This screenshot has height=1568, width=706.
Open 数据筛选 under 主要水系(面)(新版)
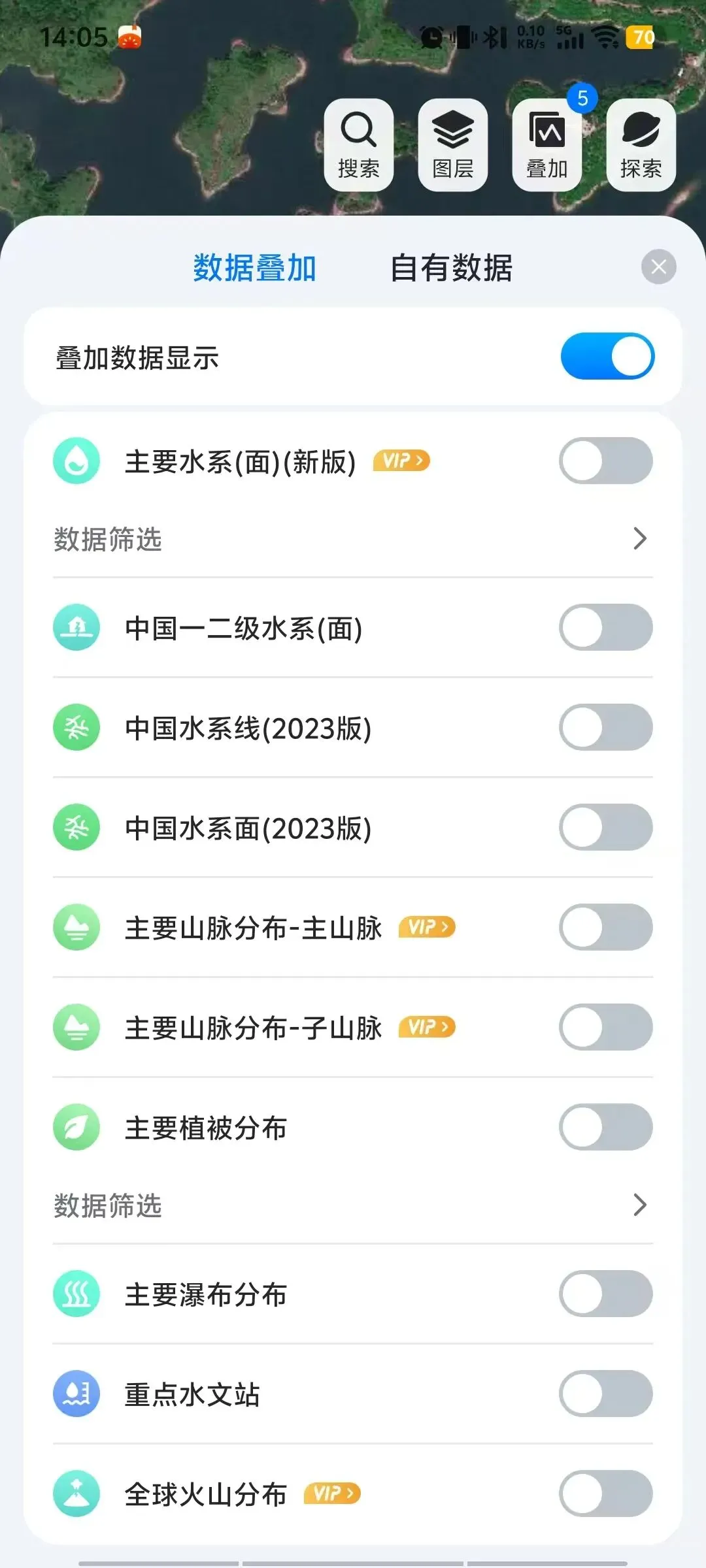tap(353, 540)
